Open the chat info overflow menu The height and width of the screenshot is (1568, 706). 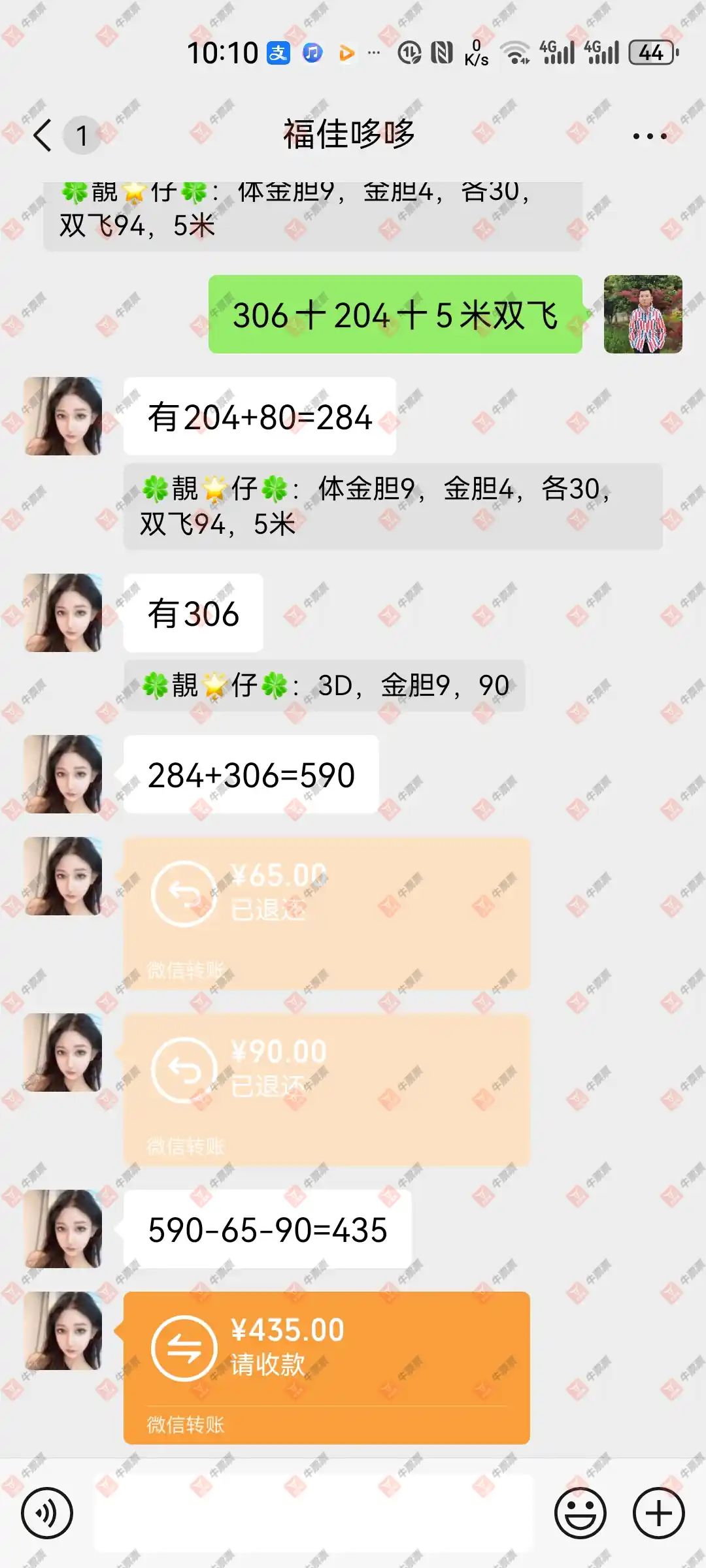coord(649,136)
